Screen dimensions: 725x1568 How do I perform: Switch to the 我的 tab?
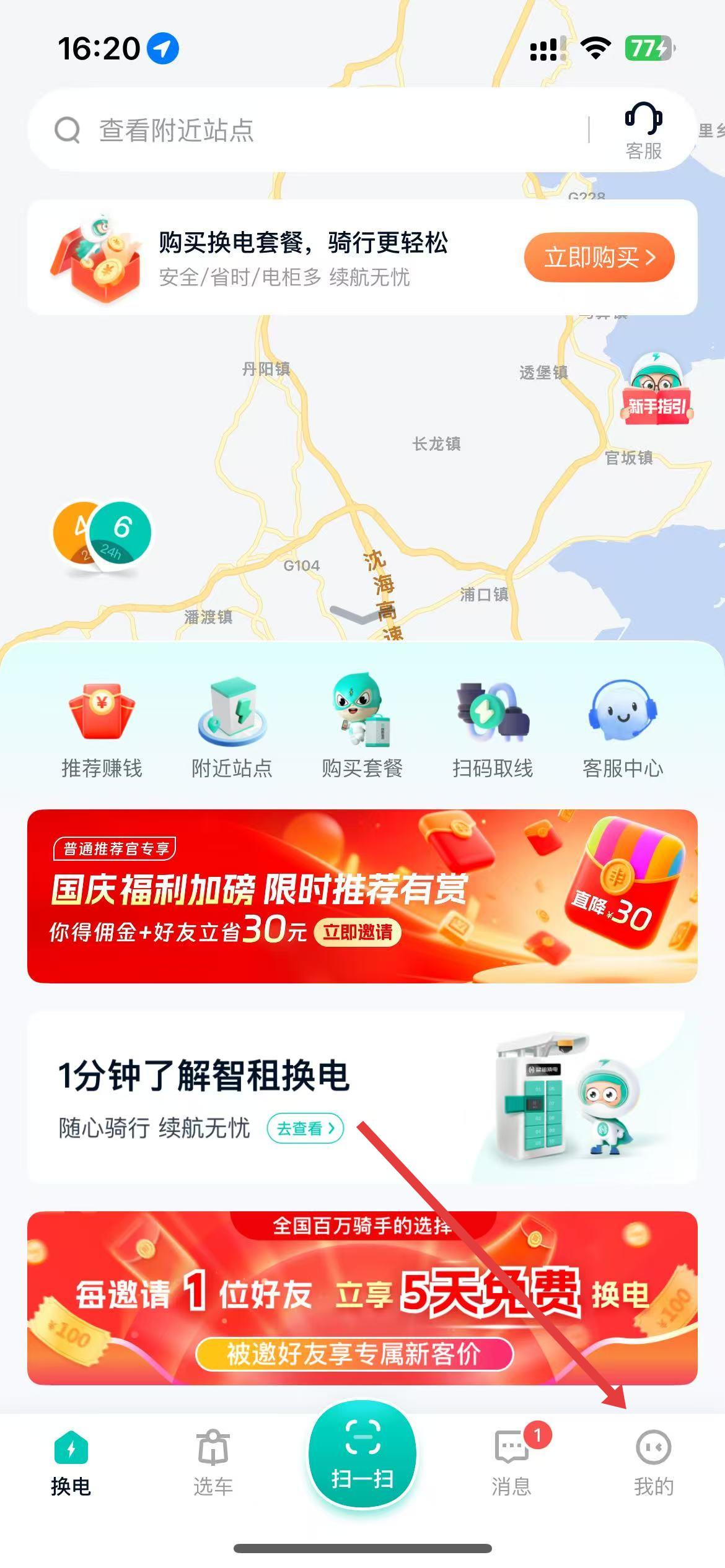coord(653,1463)
